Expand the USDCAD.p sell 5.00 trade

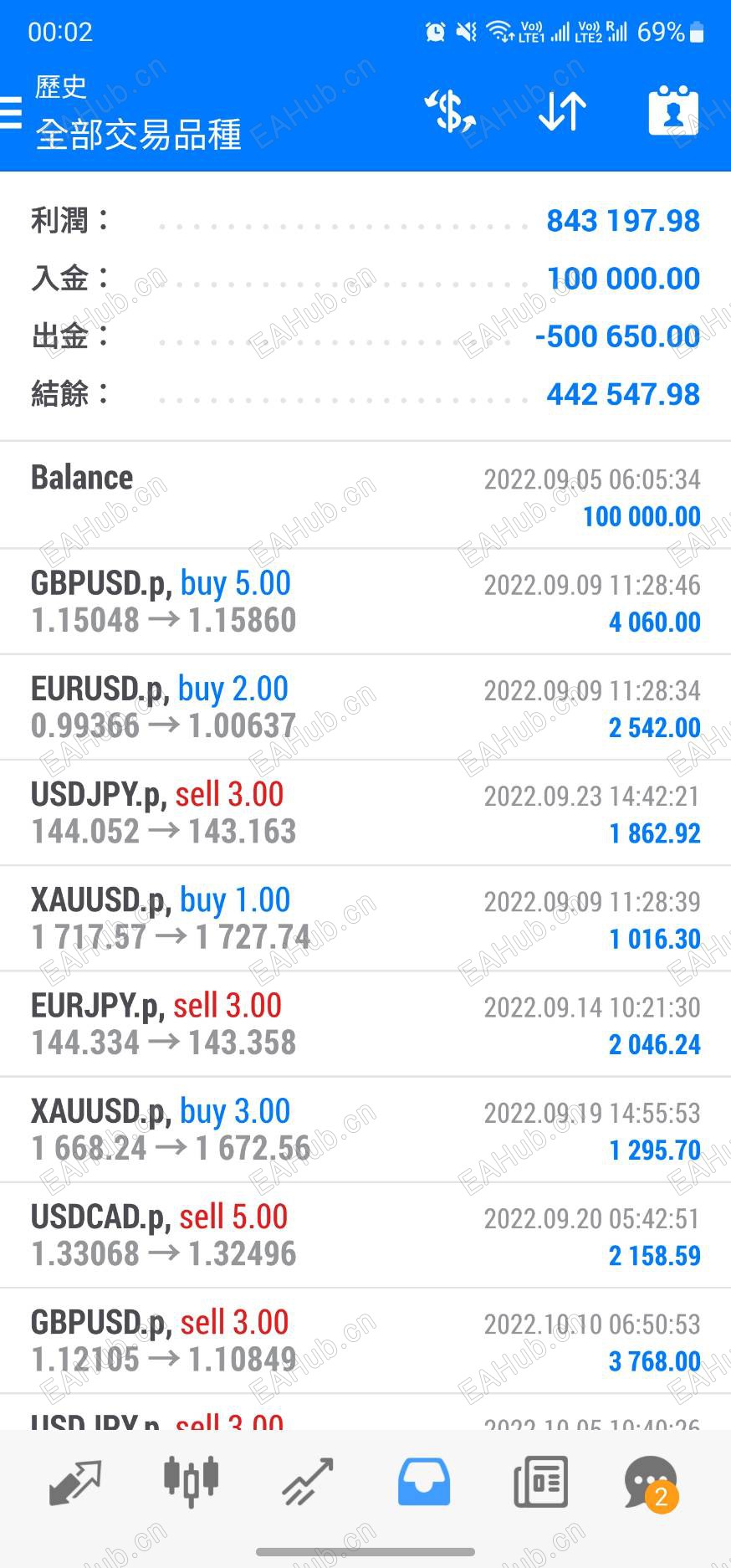pos(365,1234)
